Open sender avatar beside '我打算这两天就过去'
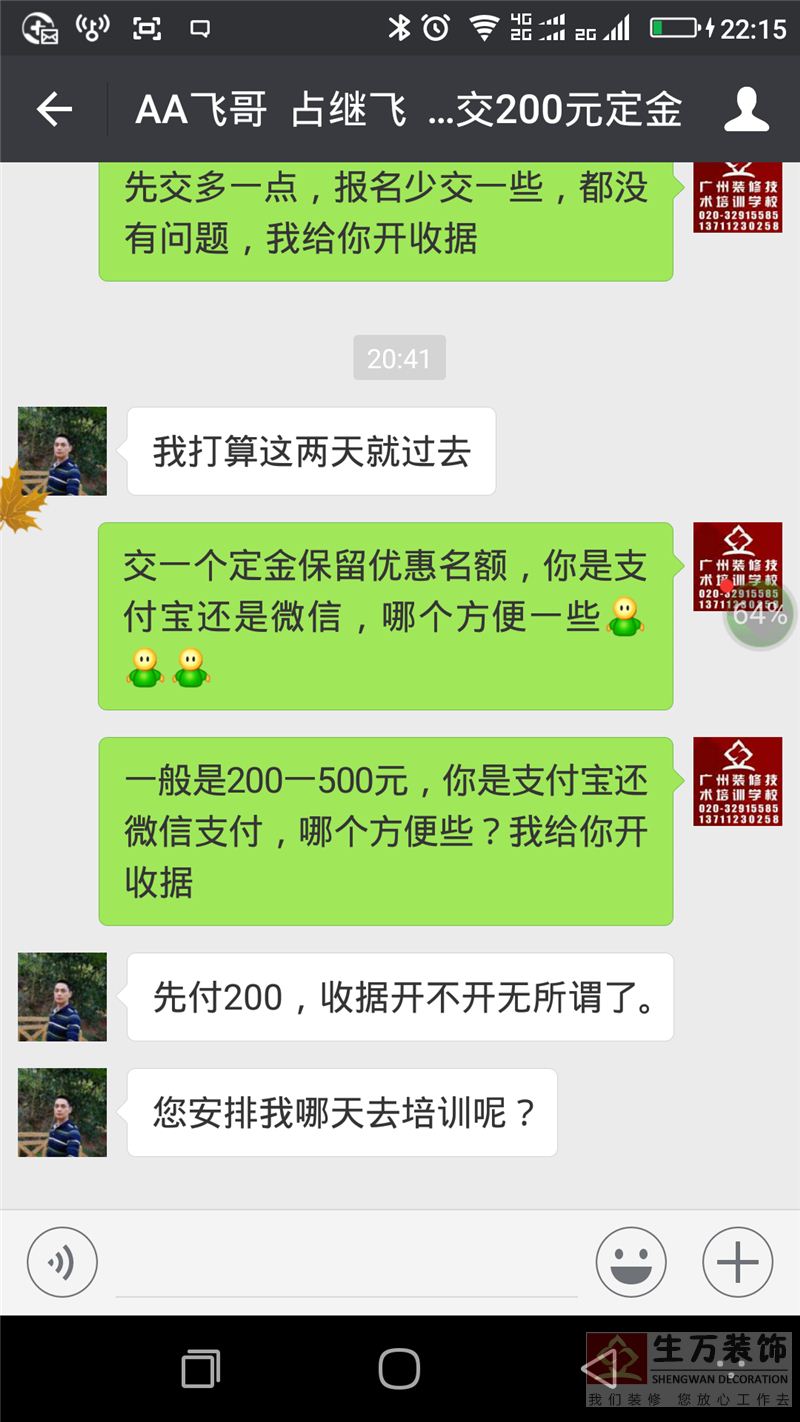Screen dimensions: 800x1422 (62, 451)
